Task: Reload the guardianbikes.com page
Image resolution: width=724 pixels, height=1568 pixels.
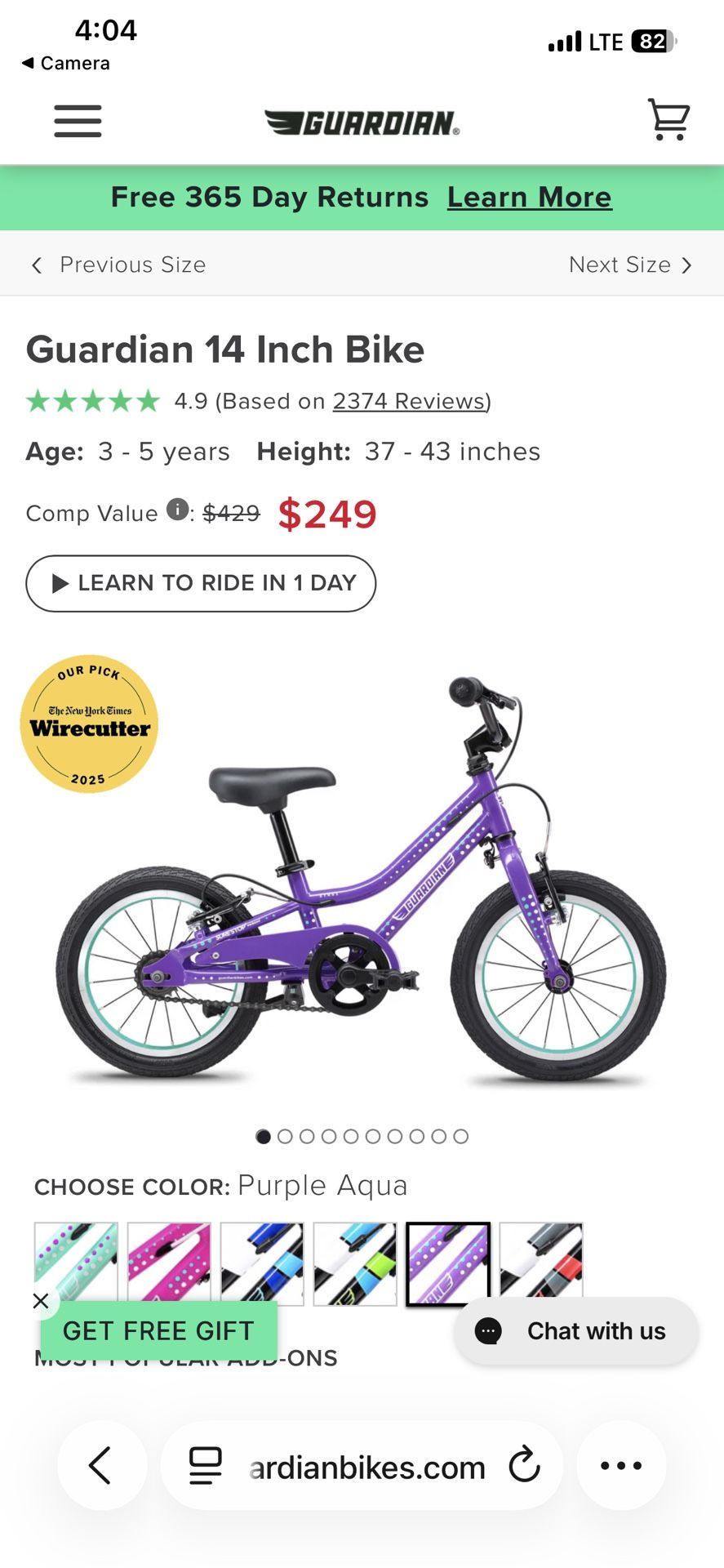Action: point(524,1465)
